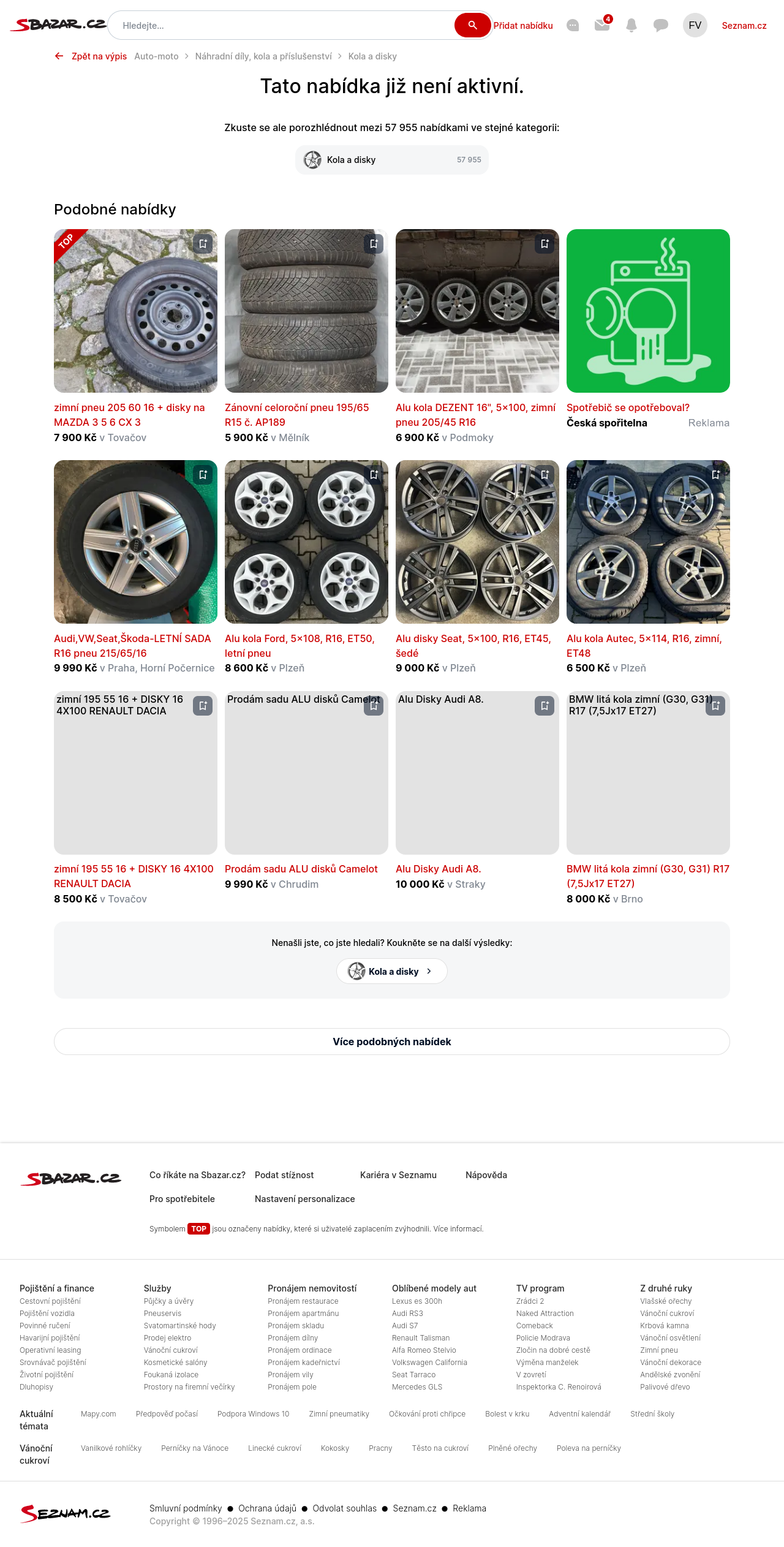
Task: Open the Česká spořitelna ad tile
Action: tap(648, 311)
